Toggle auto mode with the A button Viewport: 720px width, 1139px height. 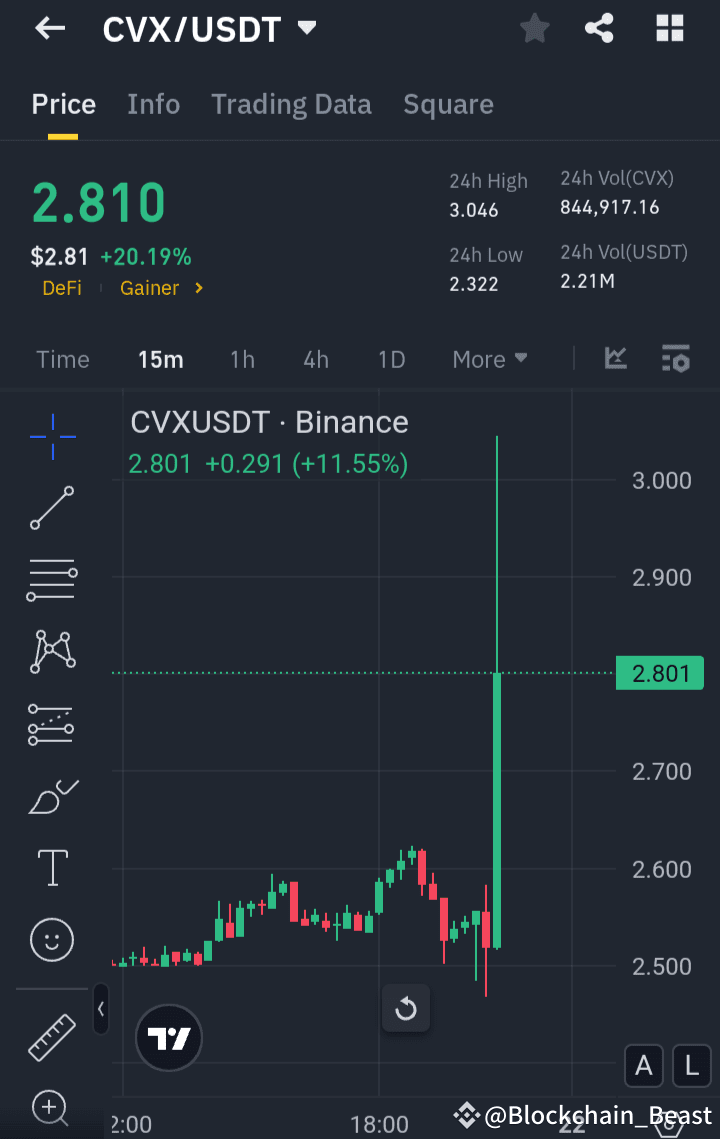643,1066
